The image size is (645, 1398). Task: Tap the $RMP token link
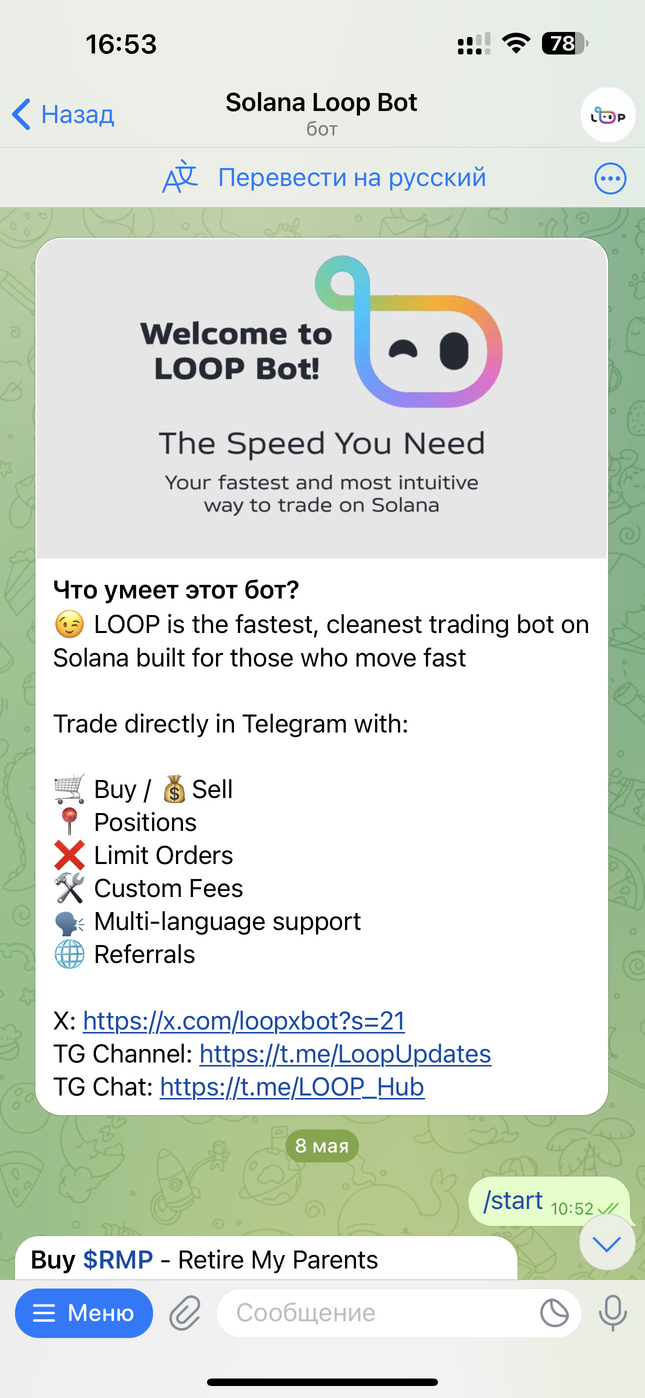tap(118, 1260)
